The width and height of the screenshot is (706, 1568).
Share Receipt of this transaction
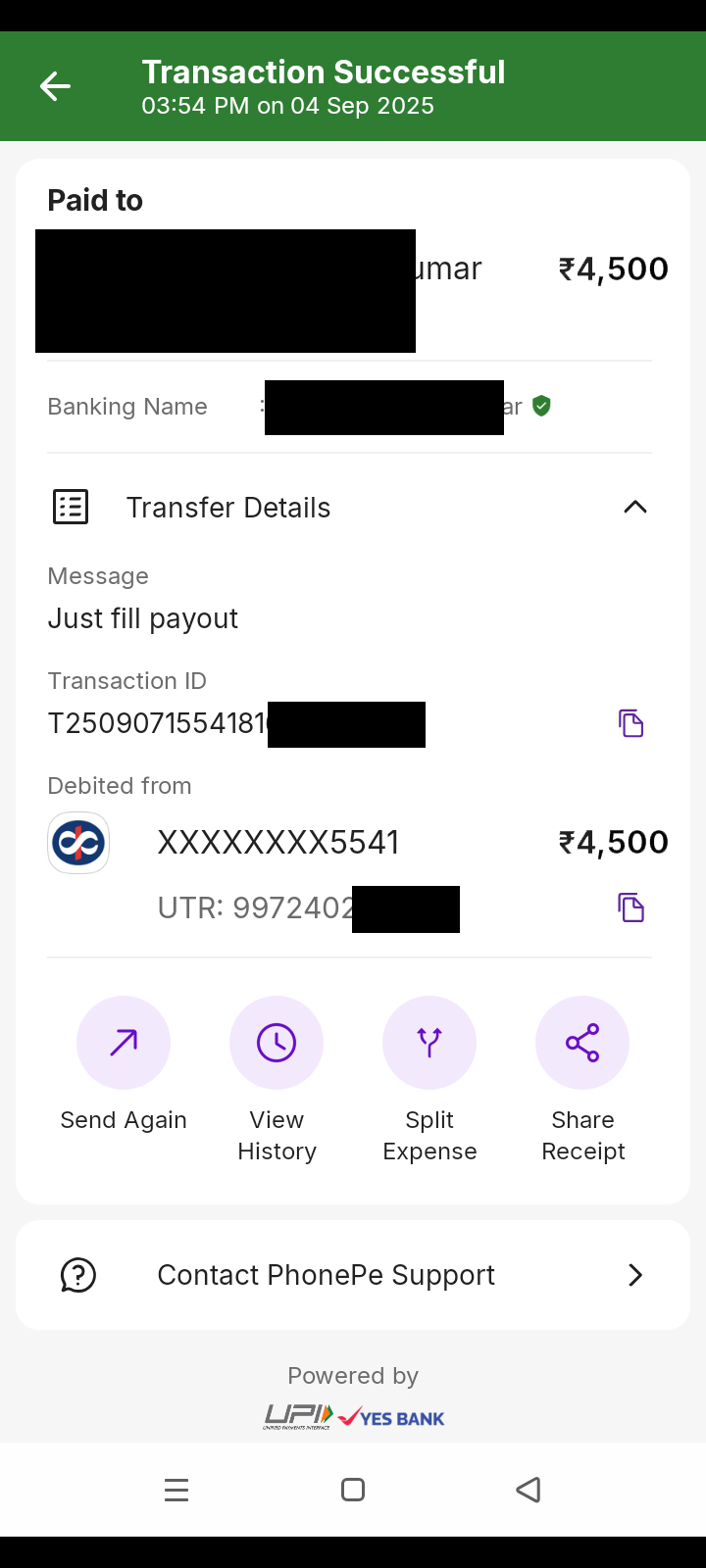tap(582, 1044)
